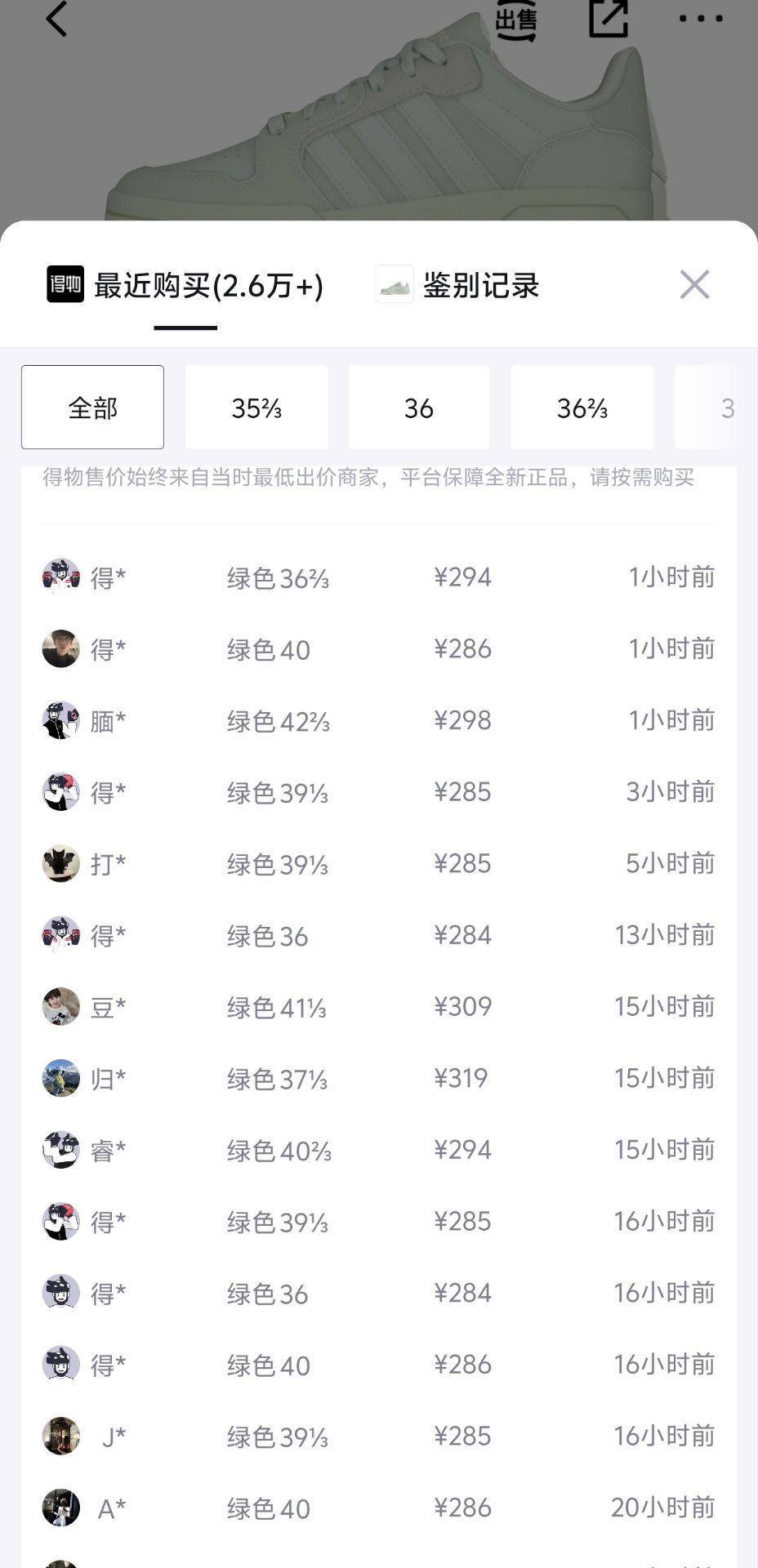Viewport: 758px width, 1568px height.
Task: Go back using the top arrow
Action: 56,19
